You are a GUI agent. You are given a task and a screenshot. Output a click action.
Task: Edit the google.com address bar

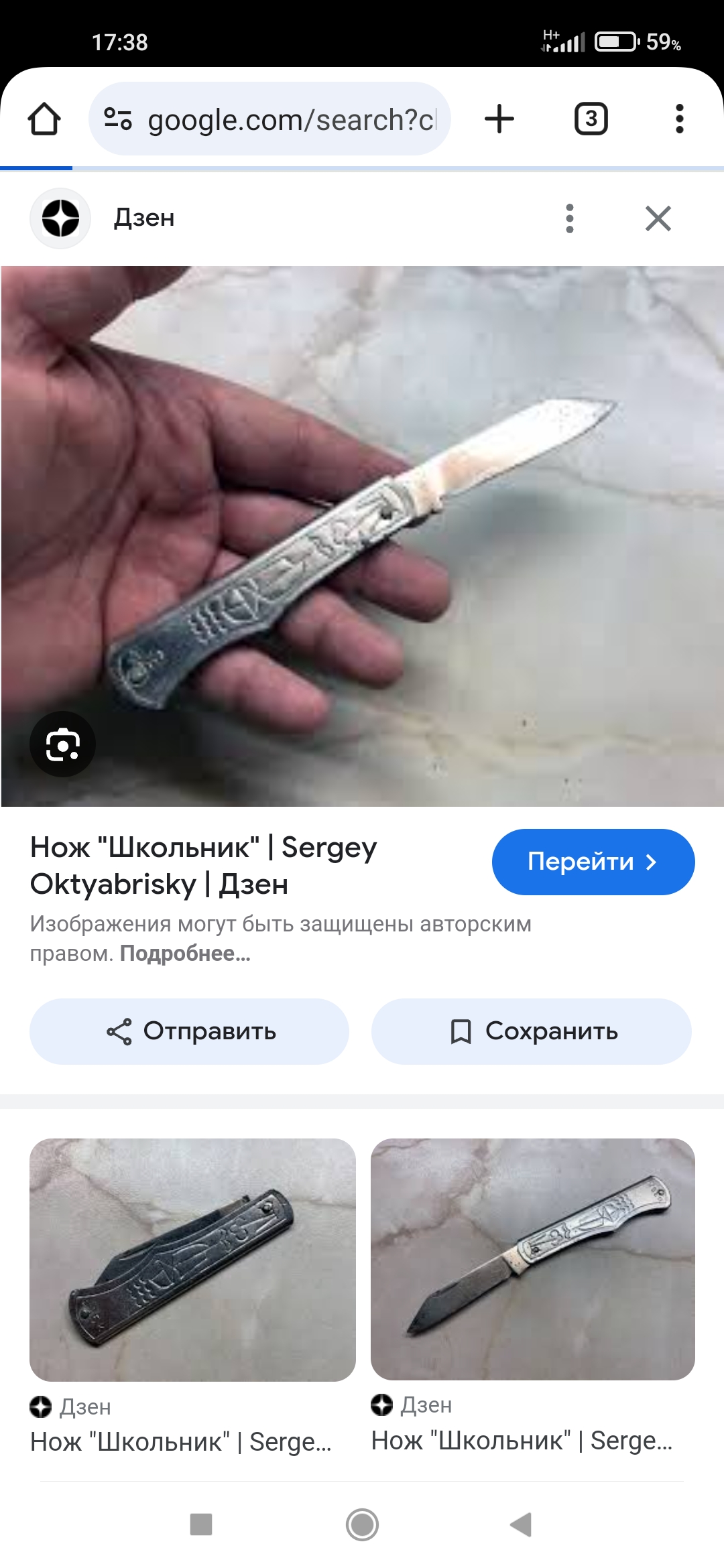[282, 119]
